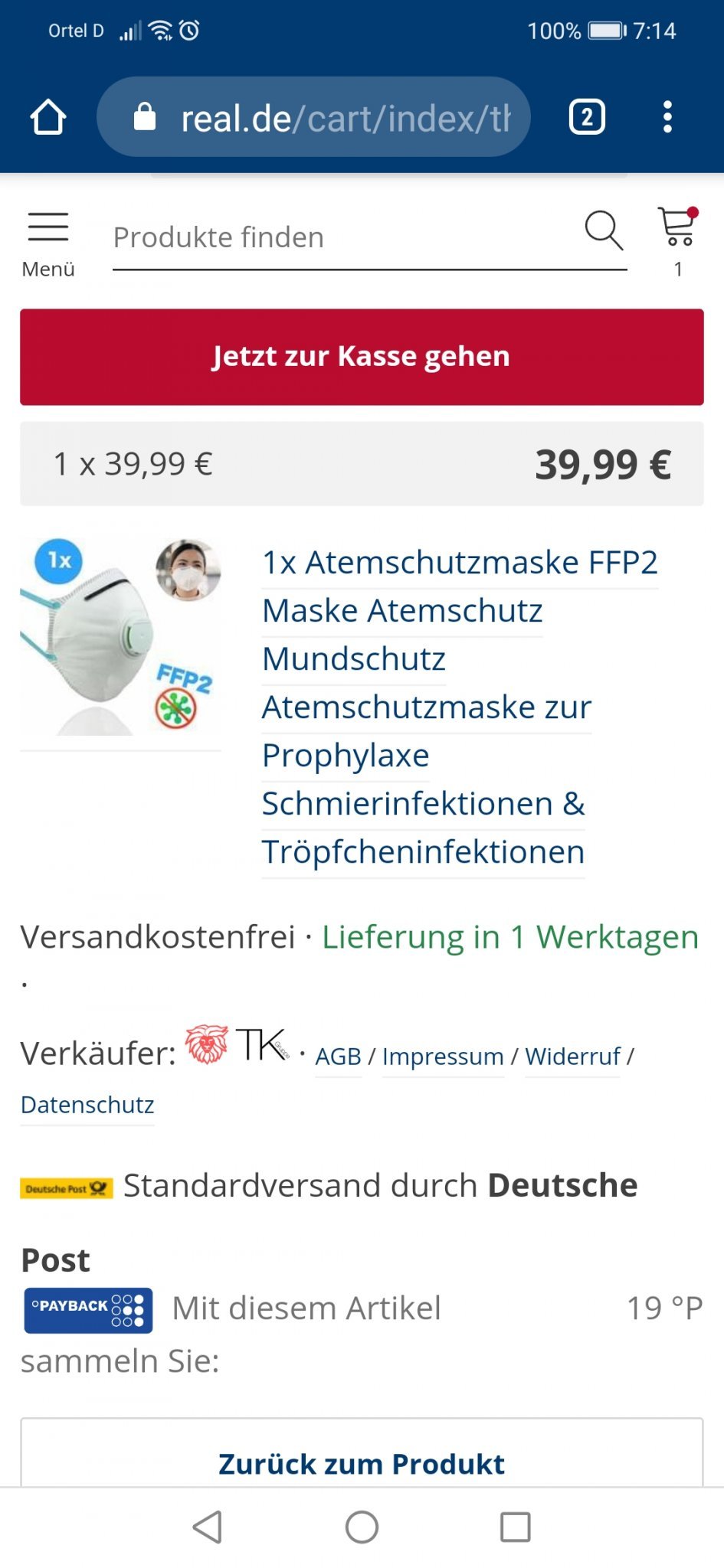This screenshot has width=724, height=1568.
Task: Open the Atemschutzmaske FFP2 product title link
Action: click(460, 563)
